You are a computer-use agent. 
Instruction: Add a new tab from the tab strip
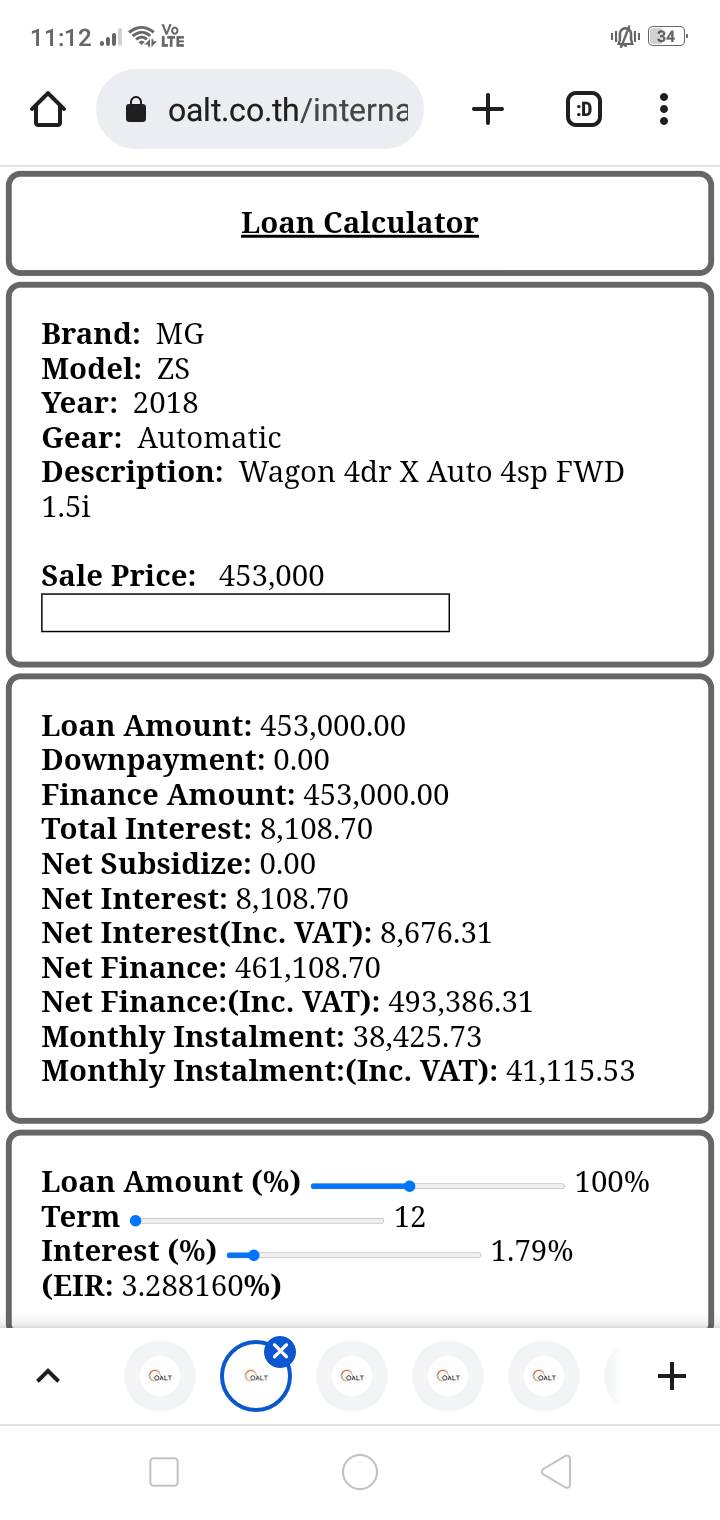click(x=672, y=1376)
